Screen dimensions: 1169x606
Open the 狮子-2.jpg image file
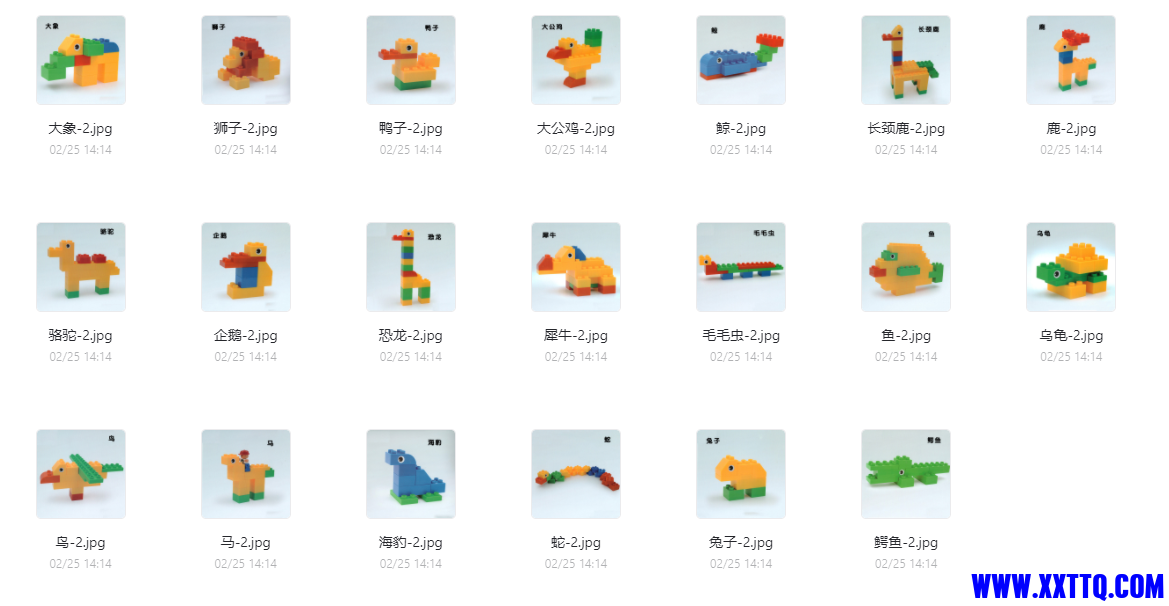(246, 60)
